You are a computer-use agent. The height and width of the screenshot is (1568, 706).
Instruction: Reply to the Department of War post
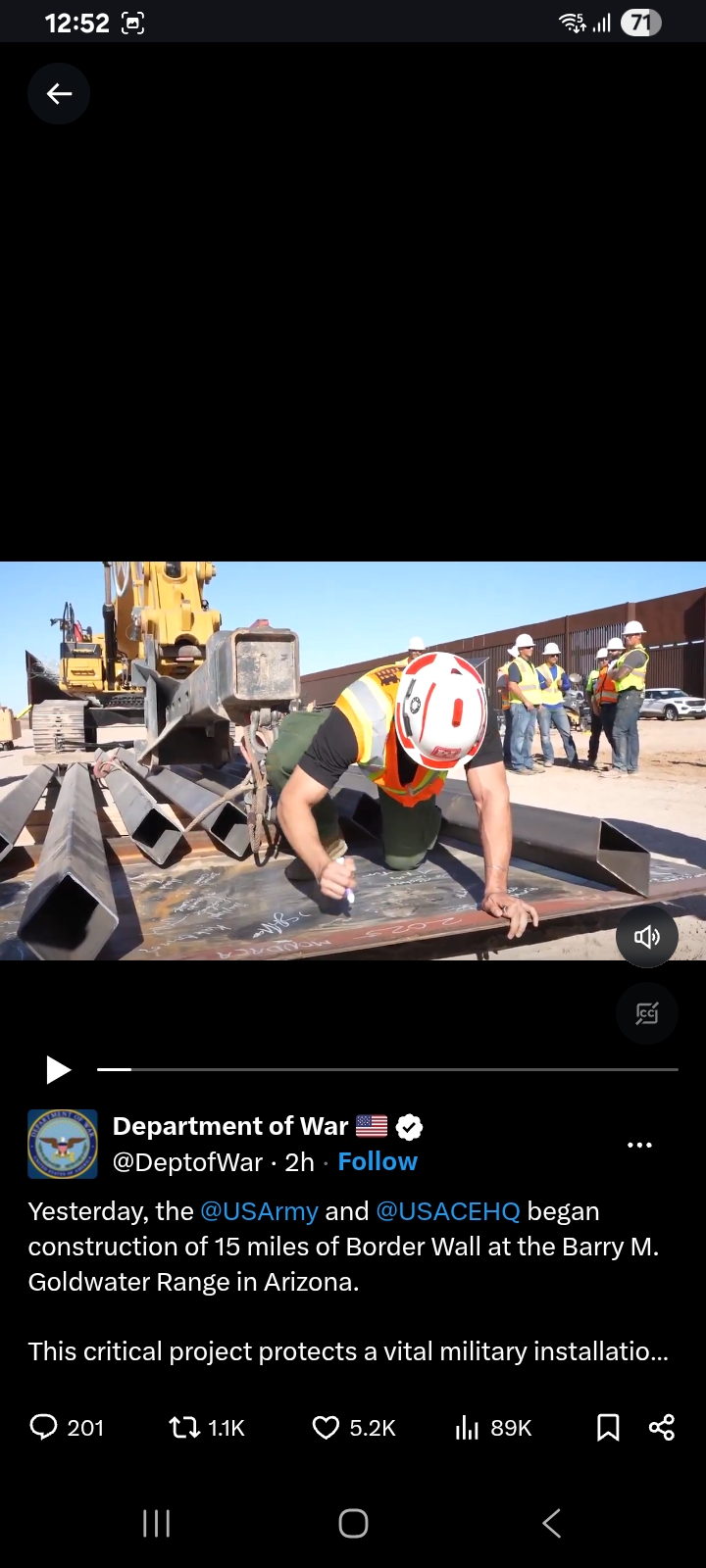coord(44,1427)
